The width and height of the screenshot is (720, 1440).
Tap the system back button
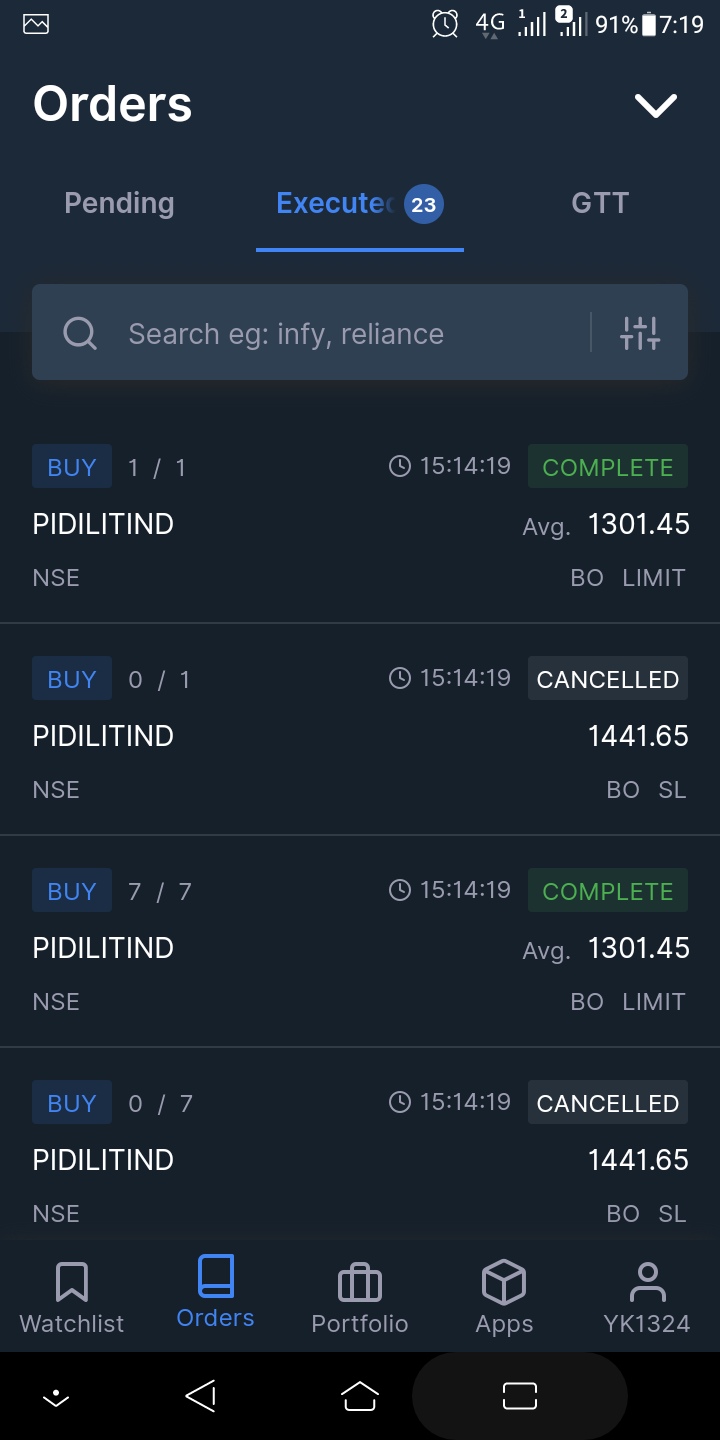(201, 1396)
